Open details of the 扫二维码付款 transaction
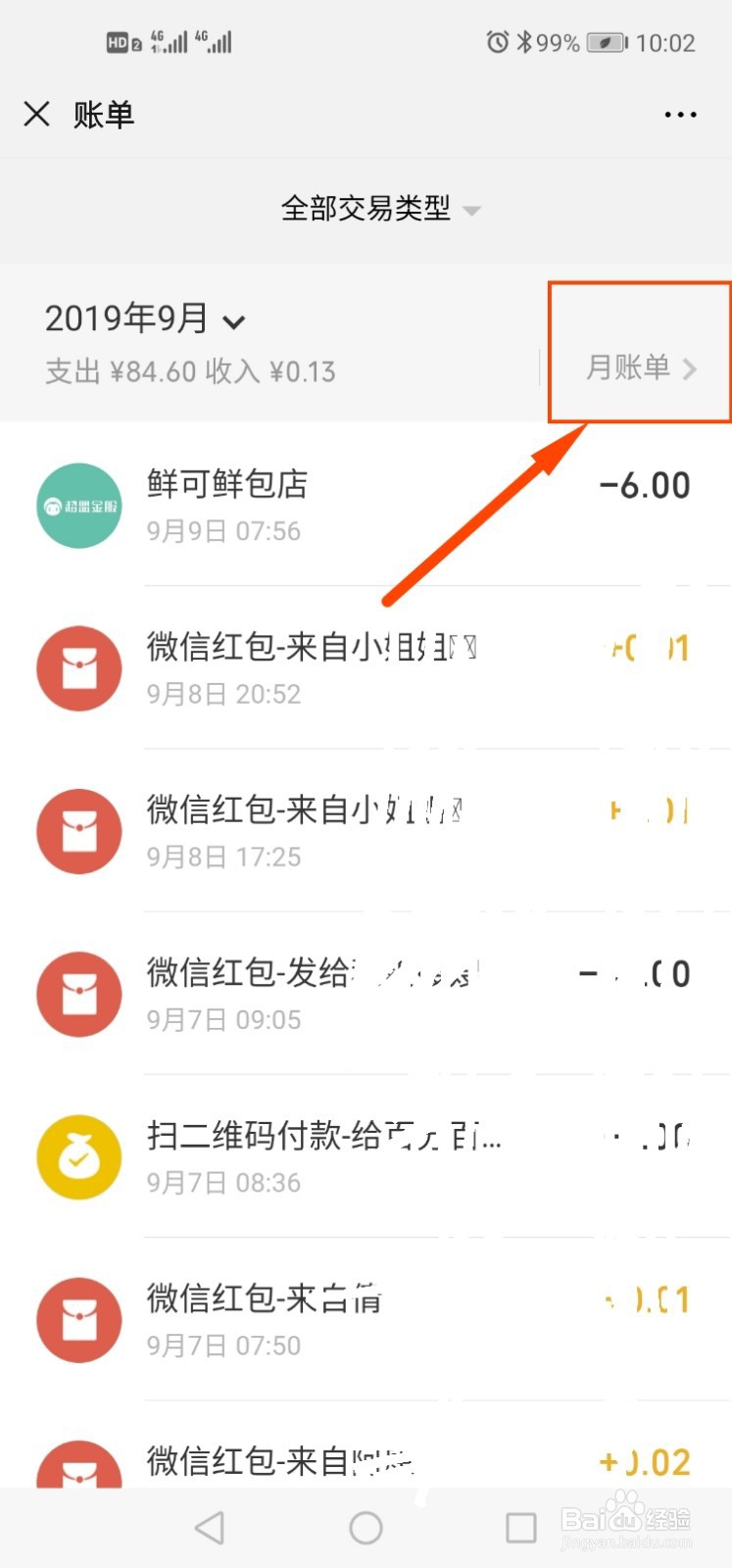 pyautogui.click(x=323, y=1137)
